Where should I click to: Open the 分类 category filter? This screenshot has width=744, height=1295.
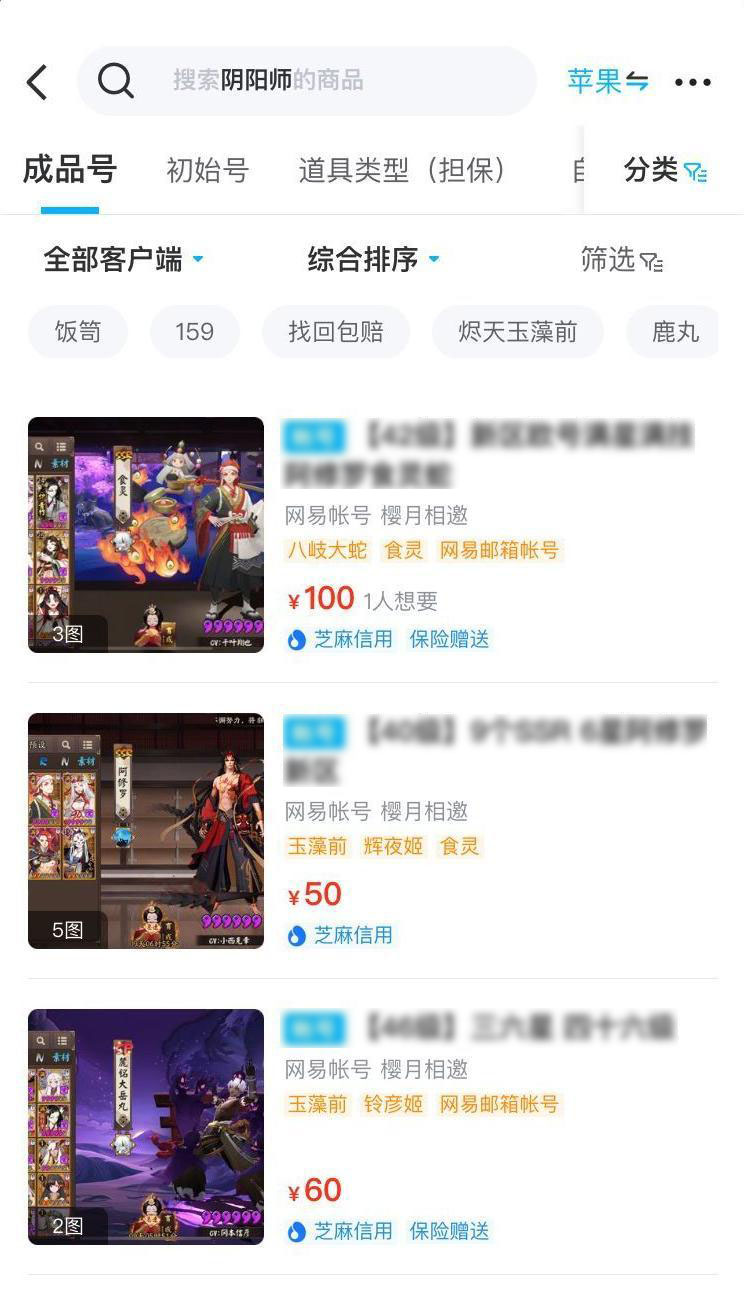tap(665, 171)
